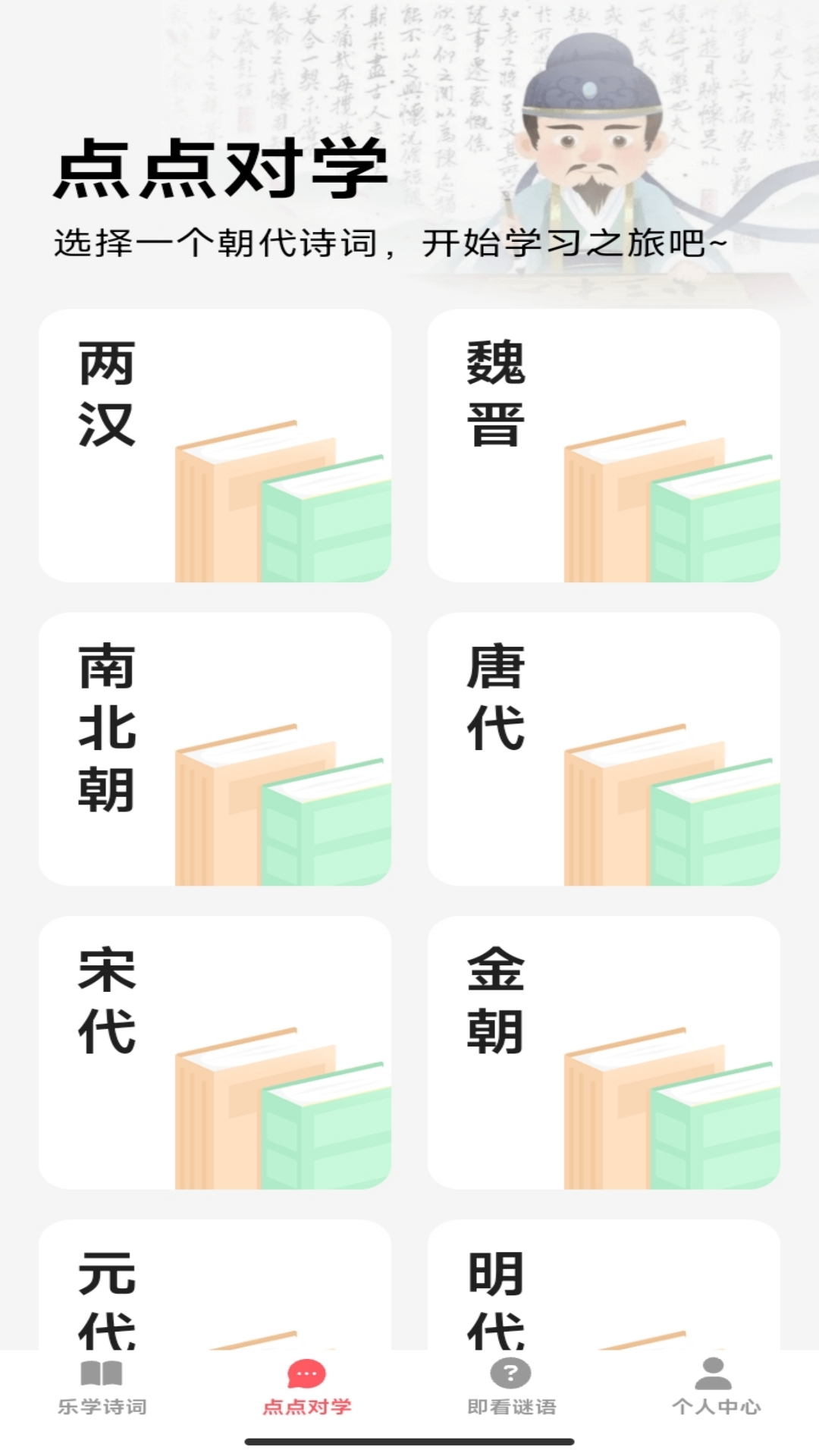
Task: Open the 两汉 dynasty poetry card
Action: [215, 445]
